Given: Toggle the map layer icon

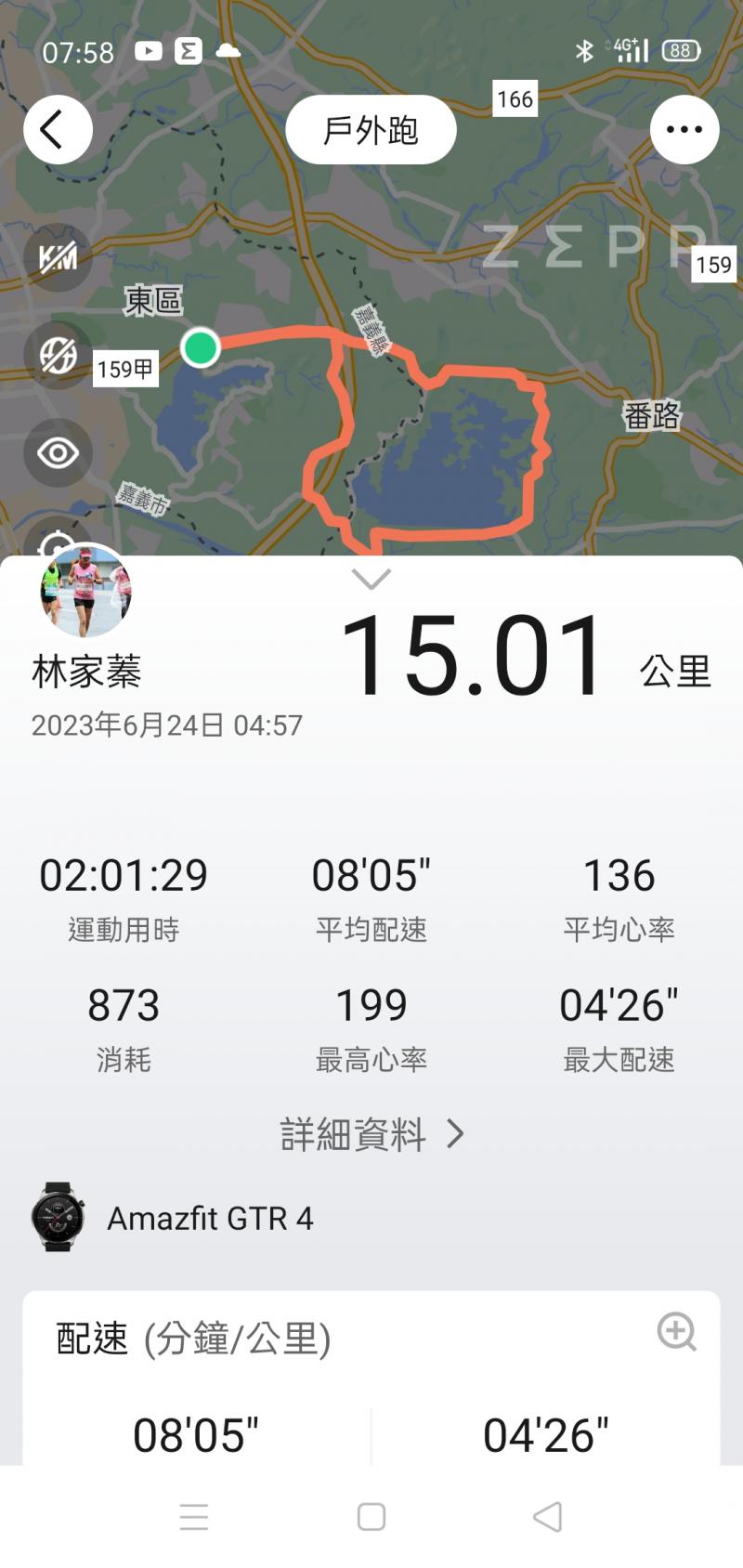Looking at the screenshot, I should point(58,355).
